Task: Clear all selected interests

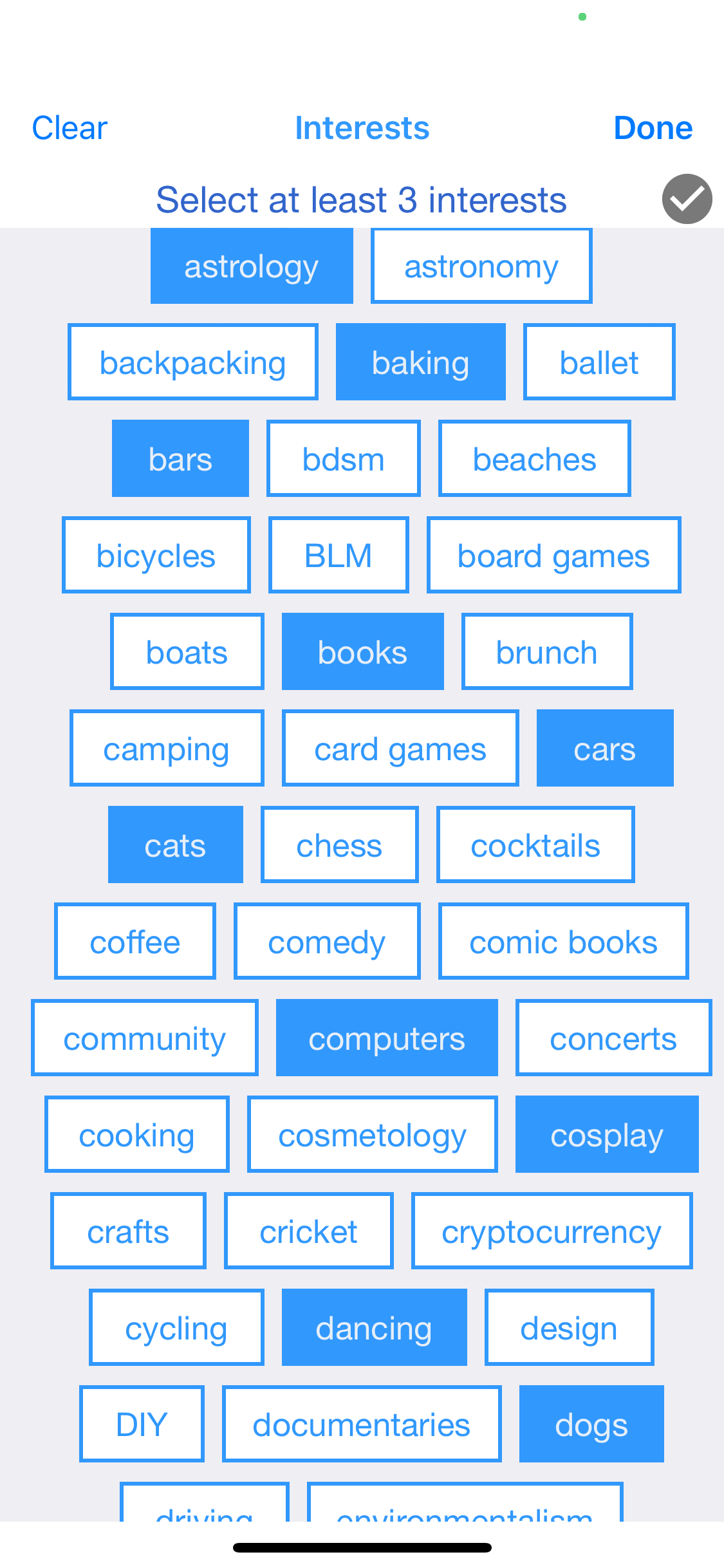Action: coord(68,128)
